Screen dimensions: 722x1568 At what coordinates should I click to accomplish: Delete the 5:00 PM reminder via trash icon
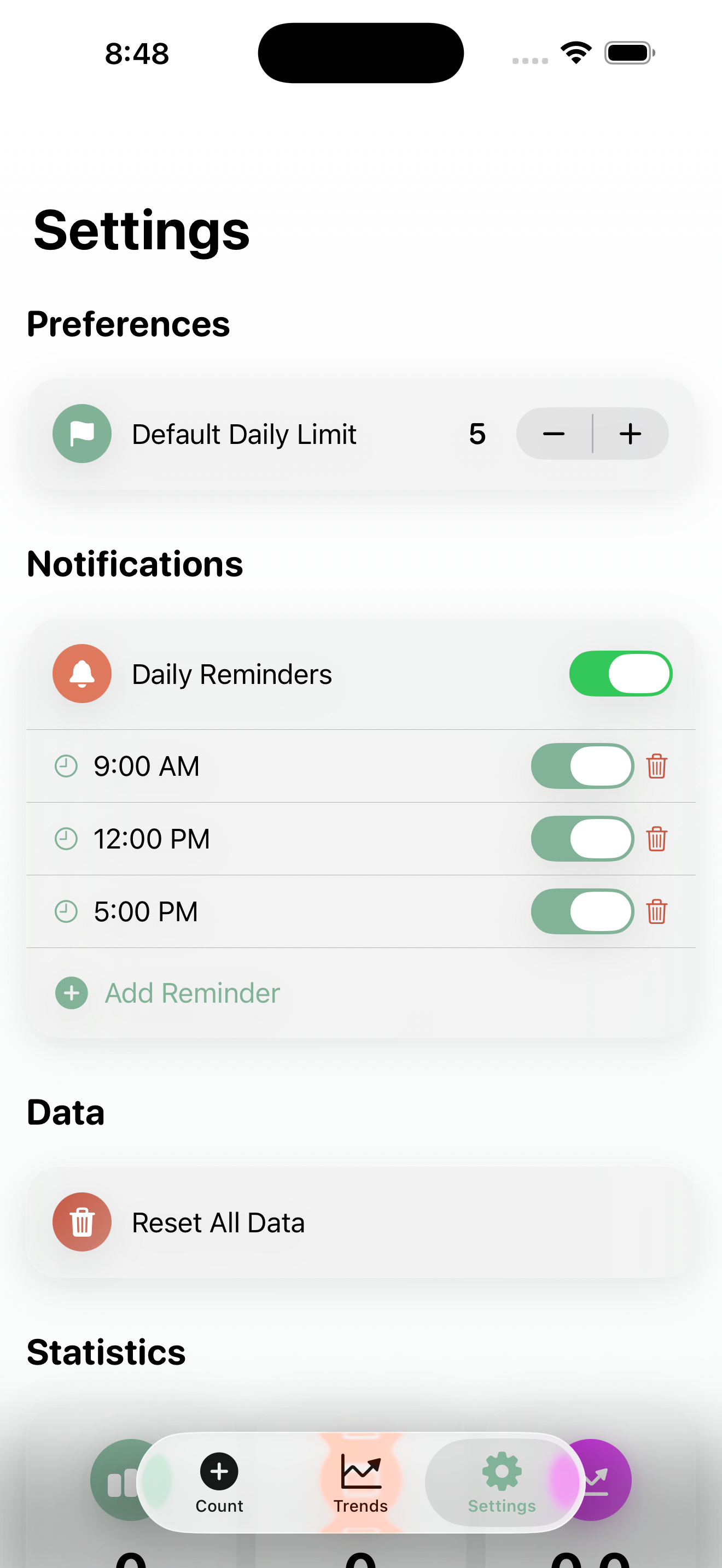[657, 911]
